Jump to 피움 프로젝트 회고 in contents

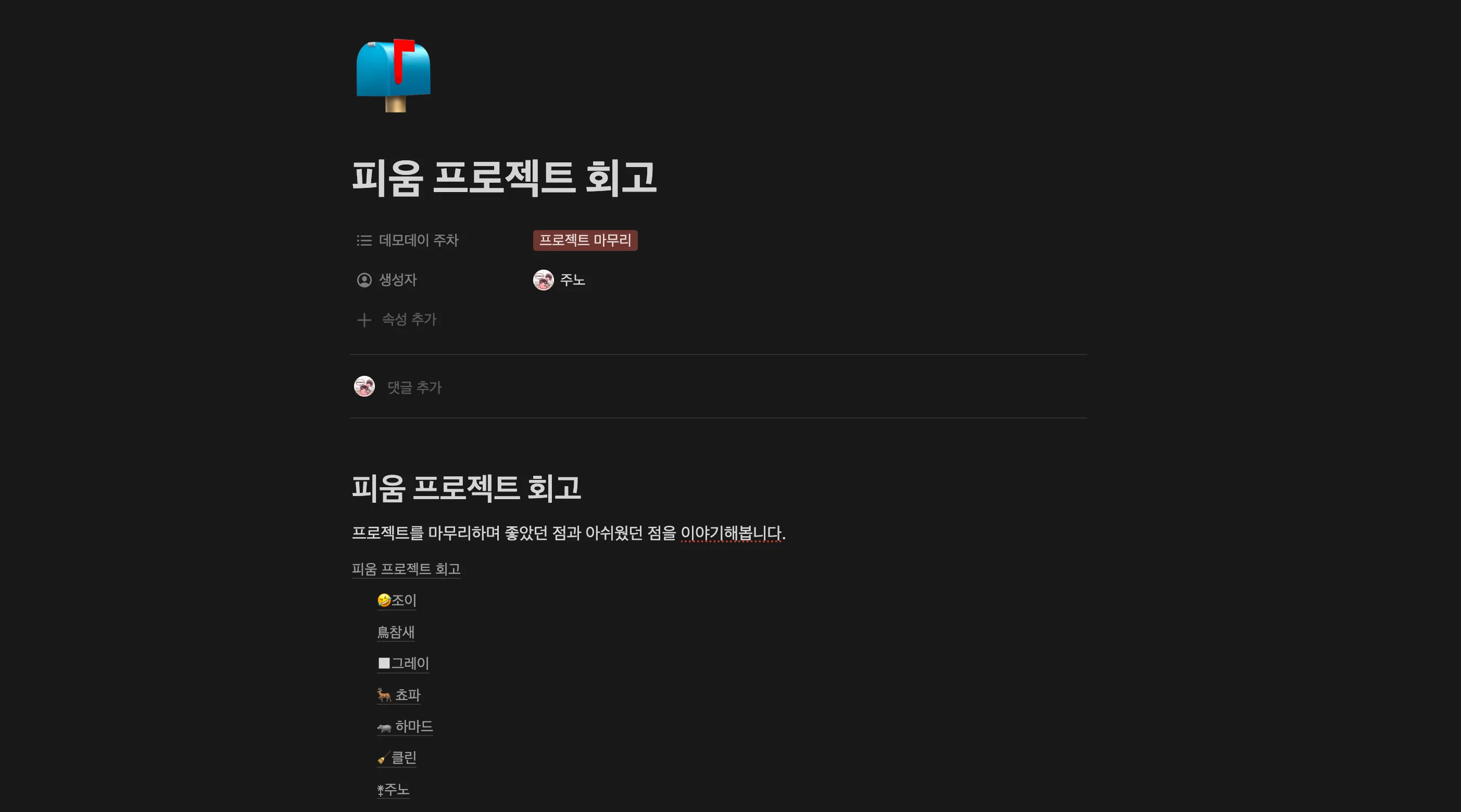coord(406,569)
